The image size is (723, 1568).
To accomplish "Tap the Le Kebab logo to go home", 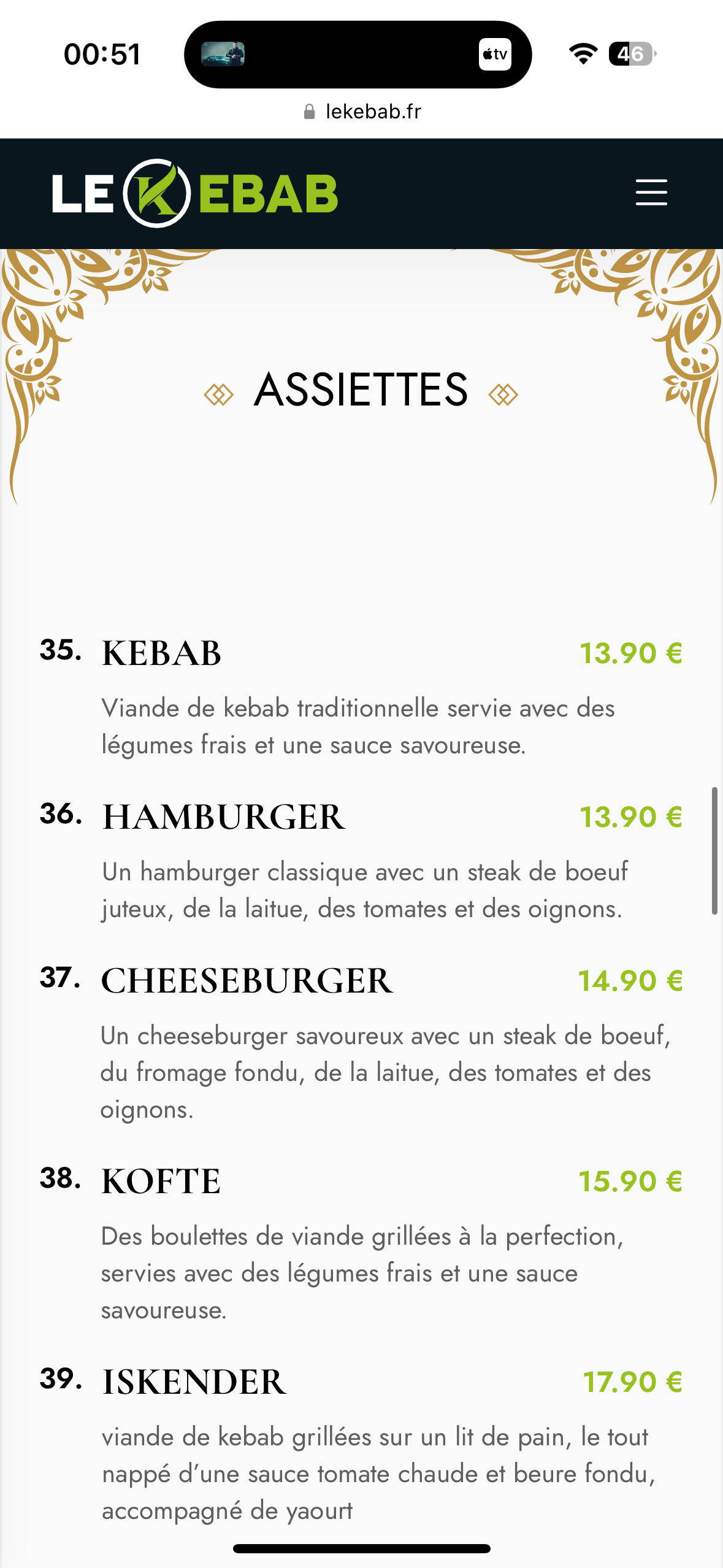I will tap(194, 193).
